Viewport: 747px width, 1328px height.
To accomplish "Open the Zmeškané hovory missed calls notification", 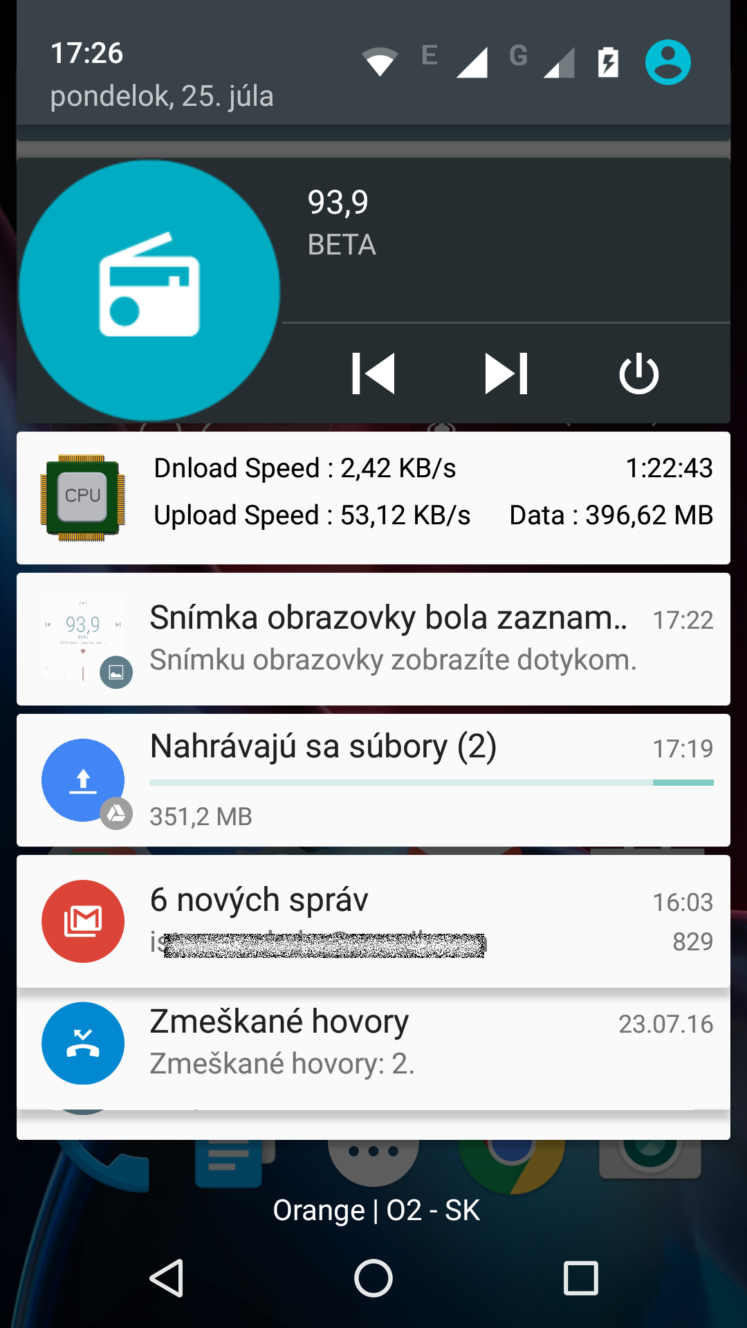I will tap(373, 1043).
